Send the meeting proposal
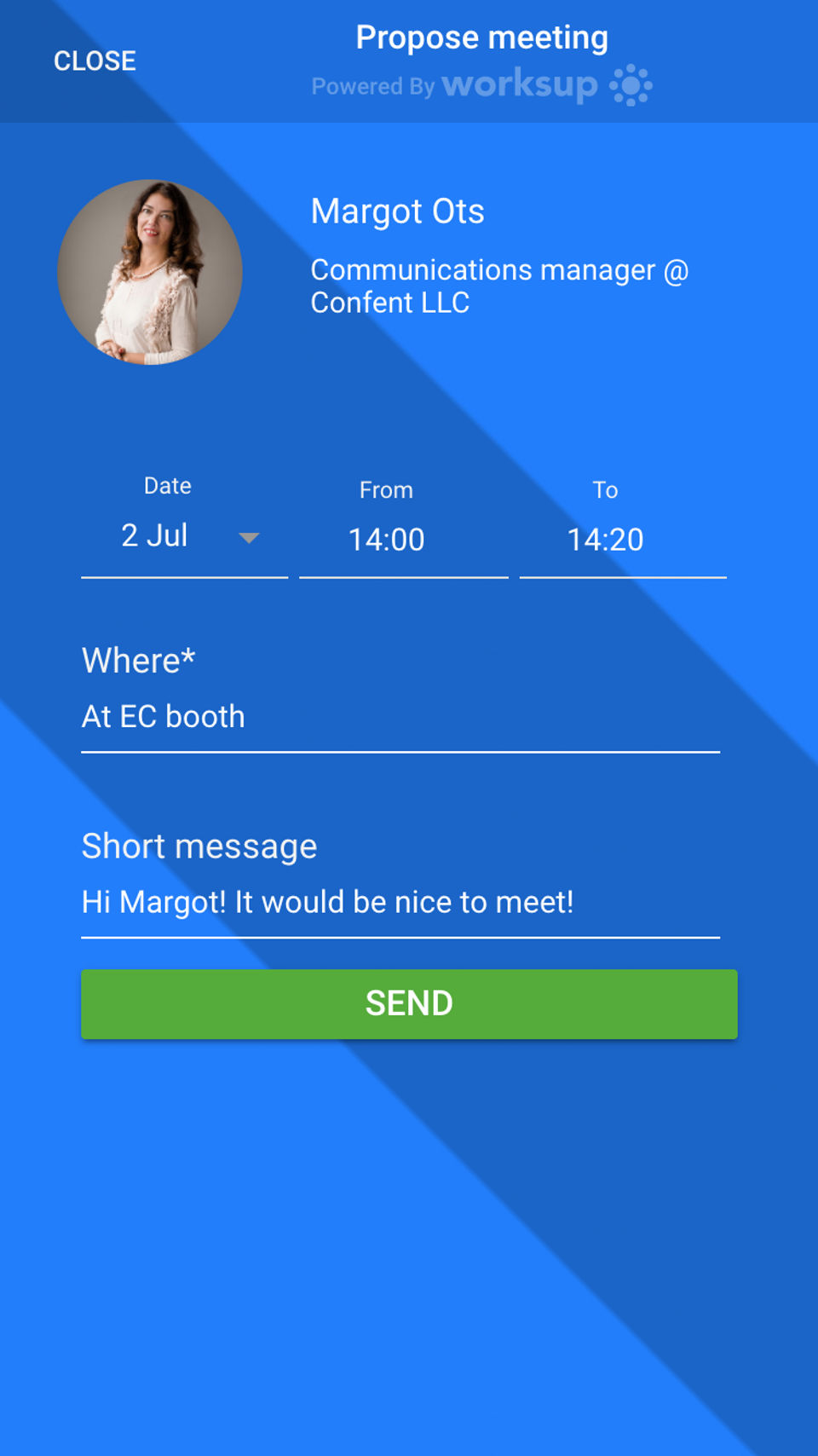Image resolution: width=818 pixels, height=1456 pixels. (409, 1004)
